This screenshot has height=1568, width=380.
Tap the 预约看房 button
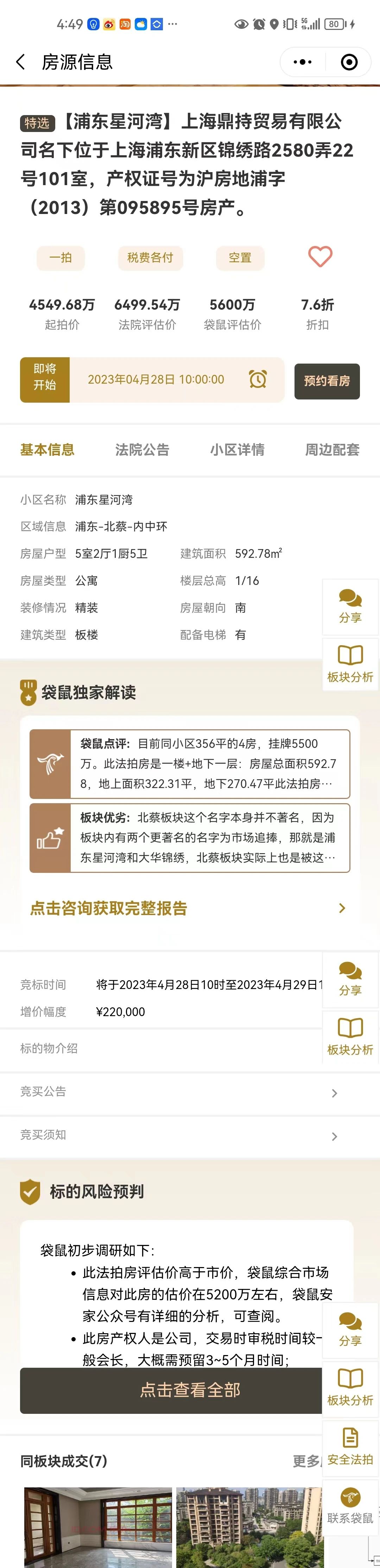tap(327, 381)
